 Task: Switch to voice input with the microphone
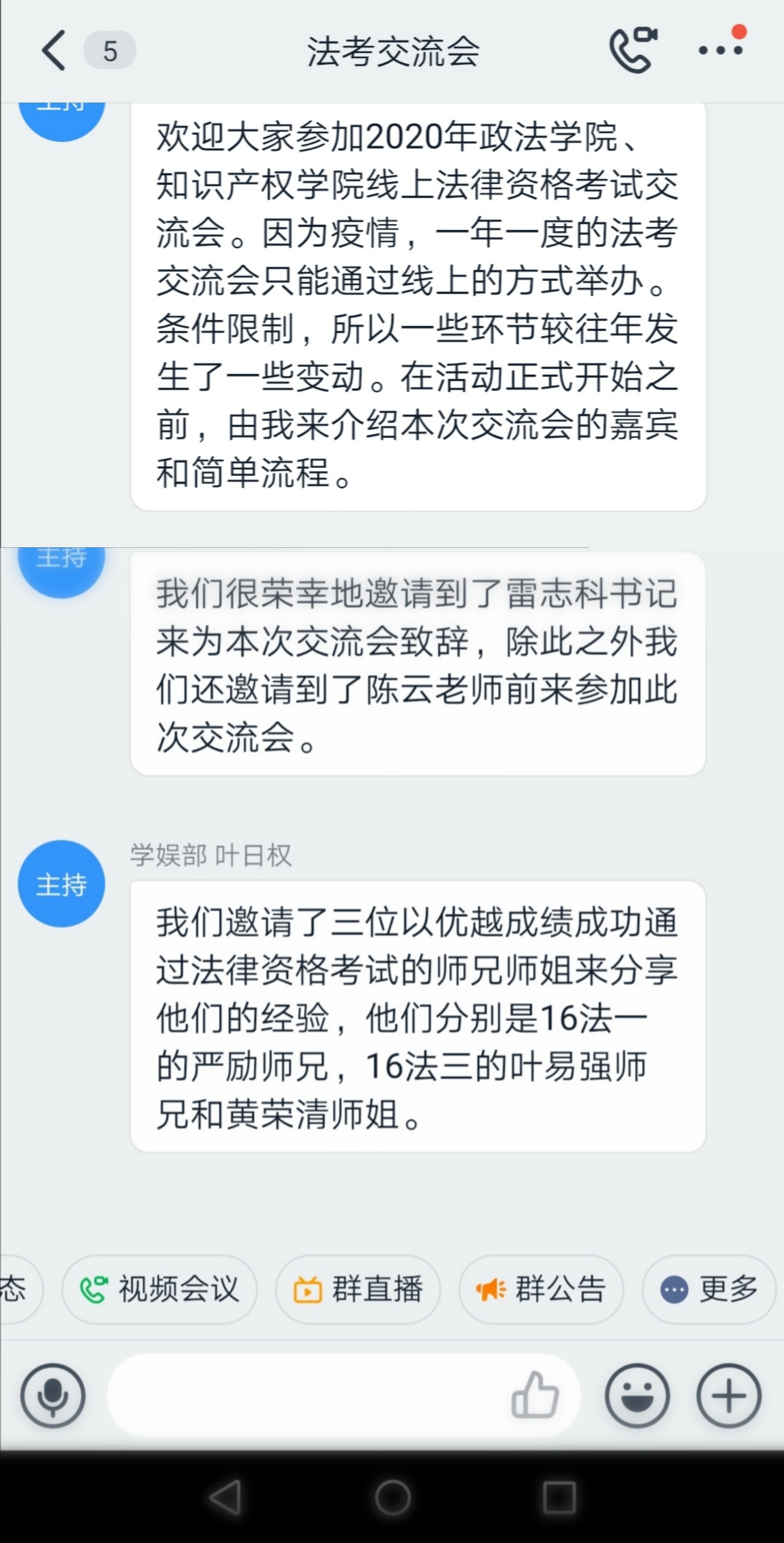point(53,1395)
